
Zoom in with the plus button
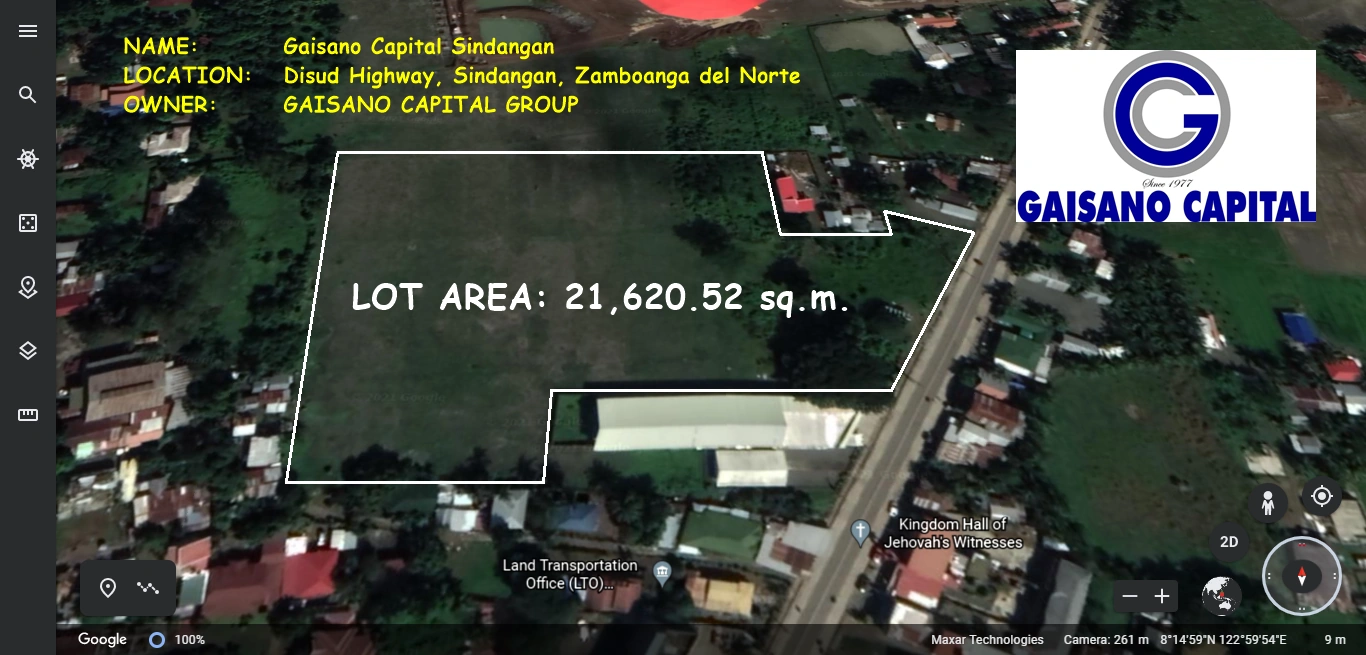point(1162,596)
